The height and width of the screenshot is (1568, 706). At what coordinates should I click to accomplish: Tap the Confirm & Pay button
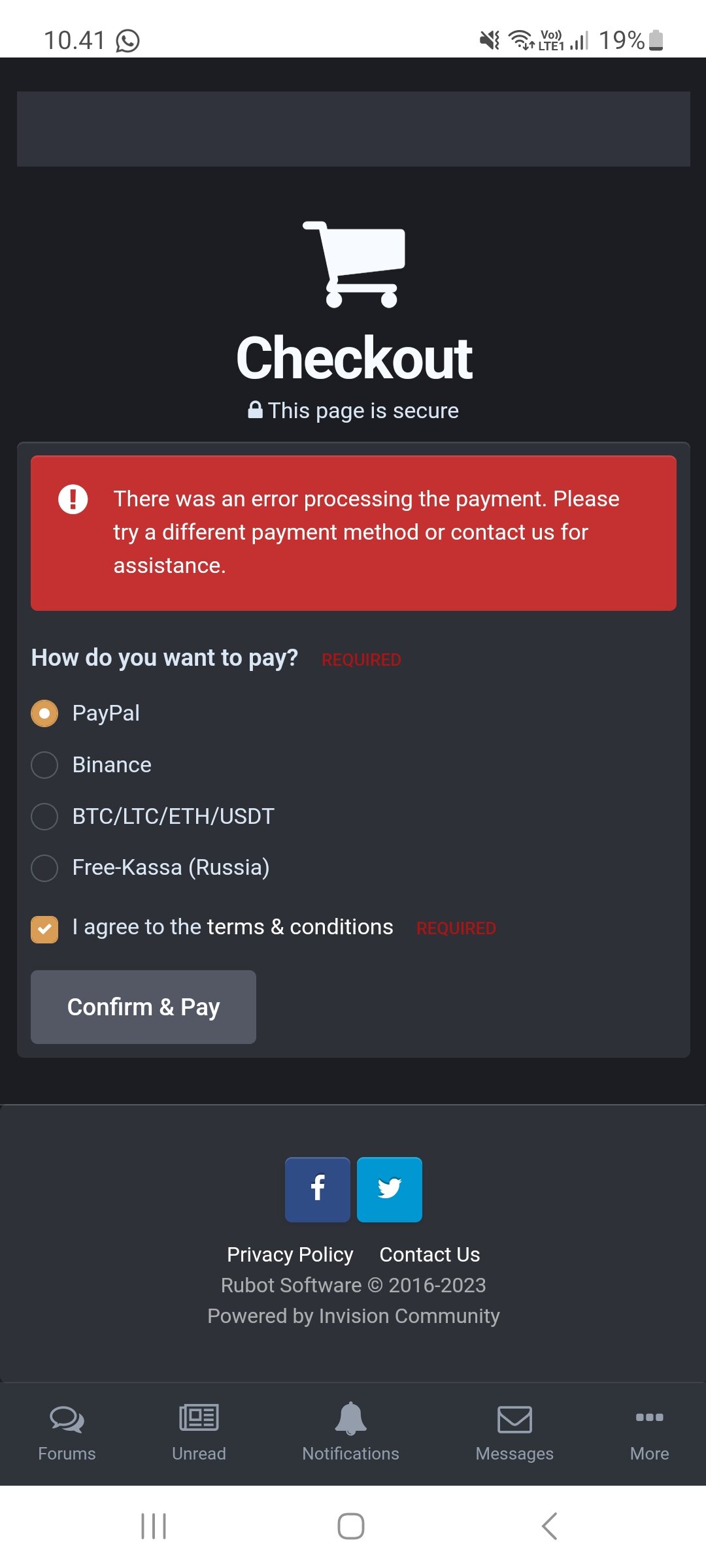143,1007
